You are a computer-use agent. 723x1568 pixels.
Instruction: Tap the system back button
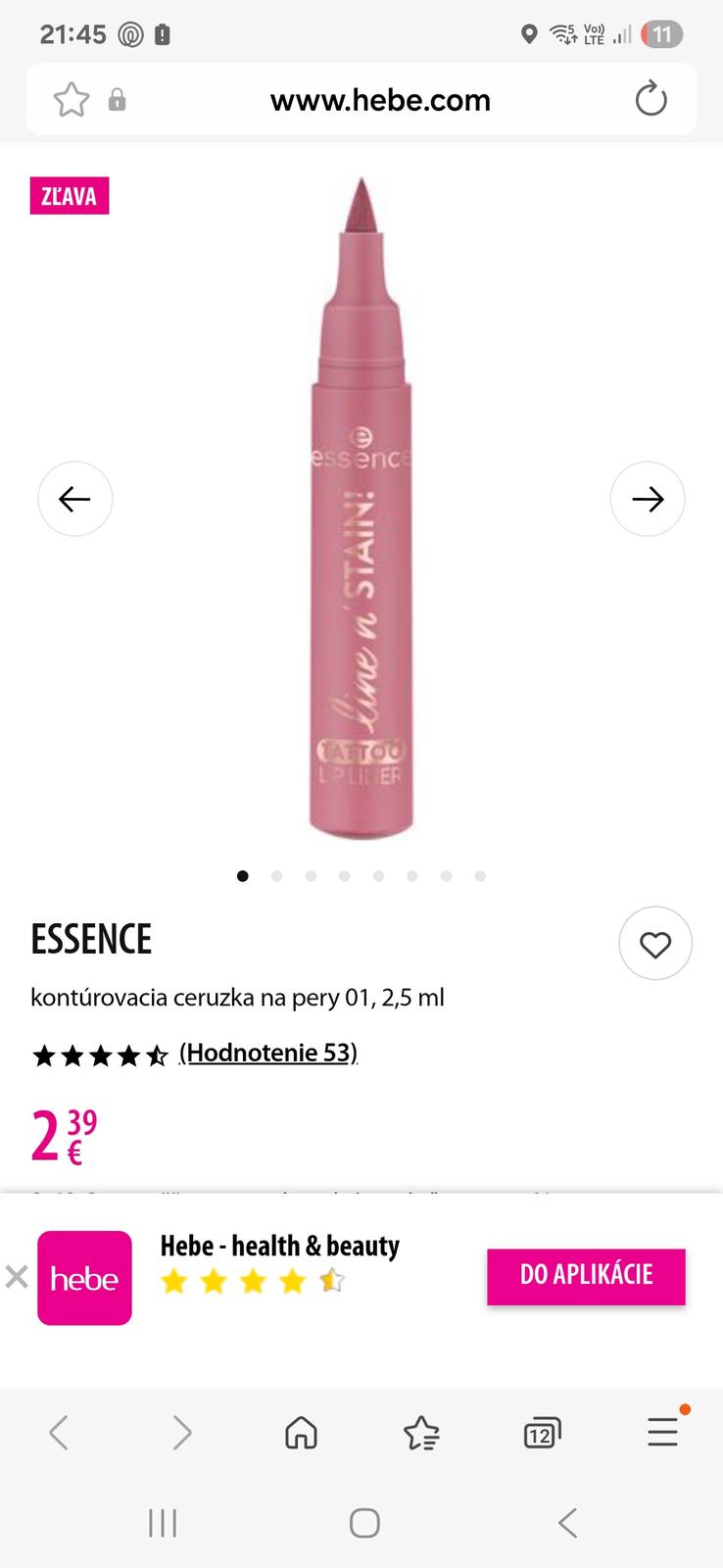(567, 1523)
